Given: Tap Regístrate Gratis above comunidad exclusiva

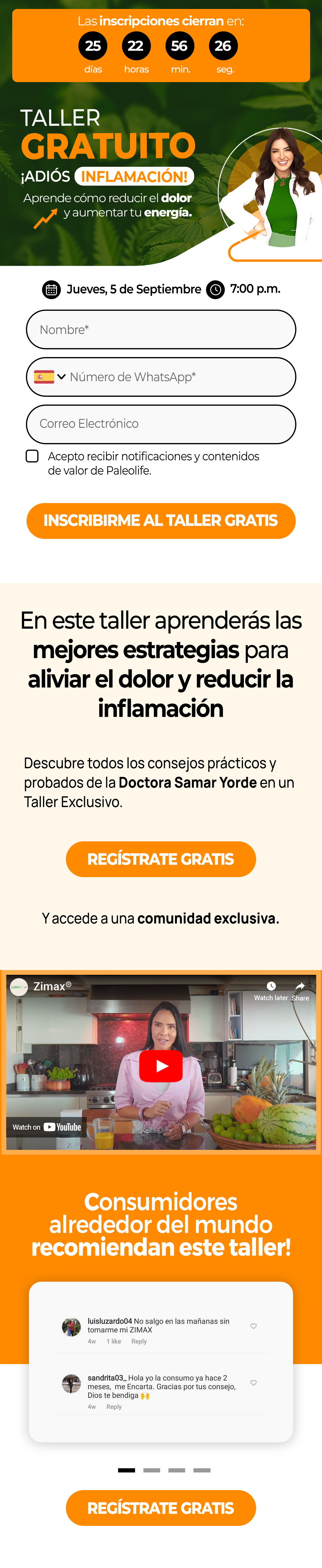Looking at the screenshot, I should pyautogui.click(x=161, y=859).
